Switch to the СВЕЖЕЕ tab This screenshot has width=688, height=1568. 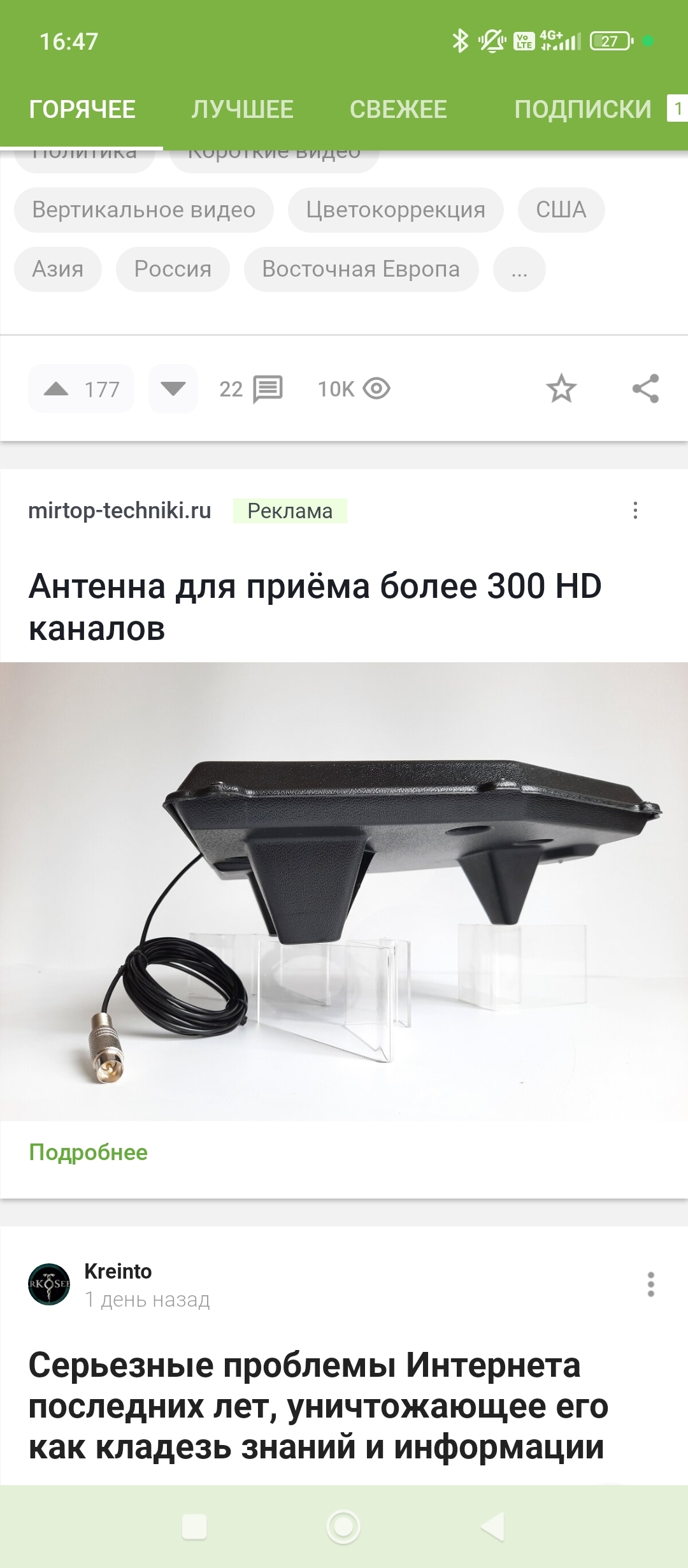click(x=398, y=110)
